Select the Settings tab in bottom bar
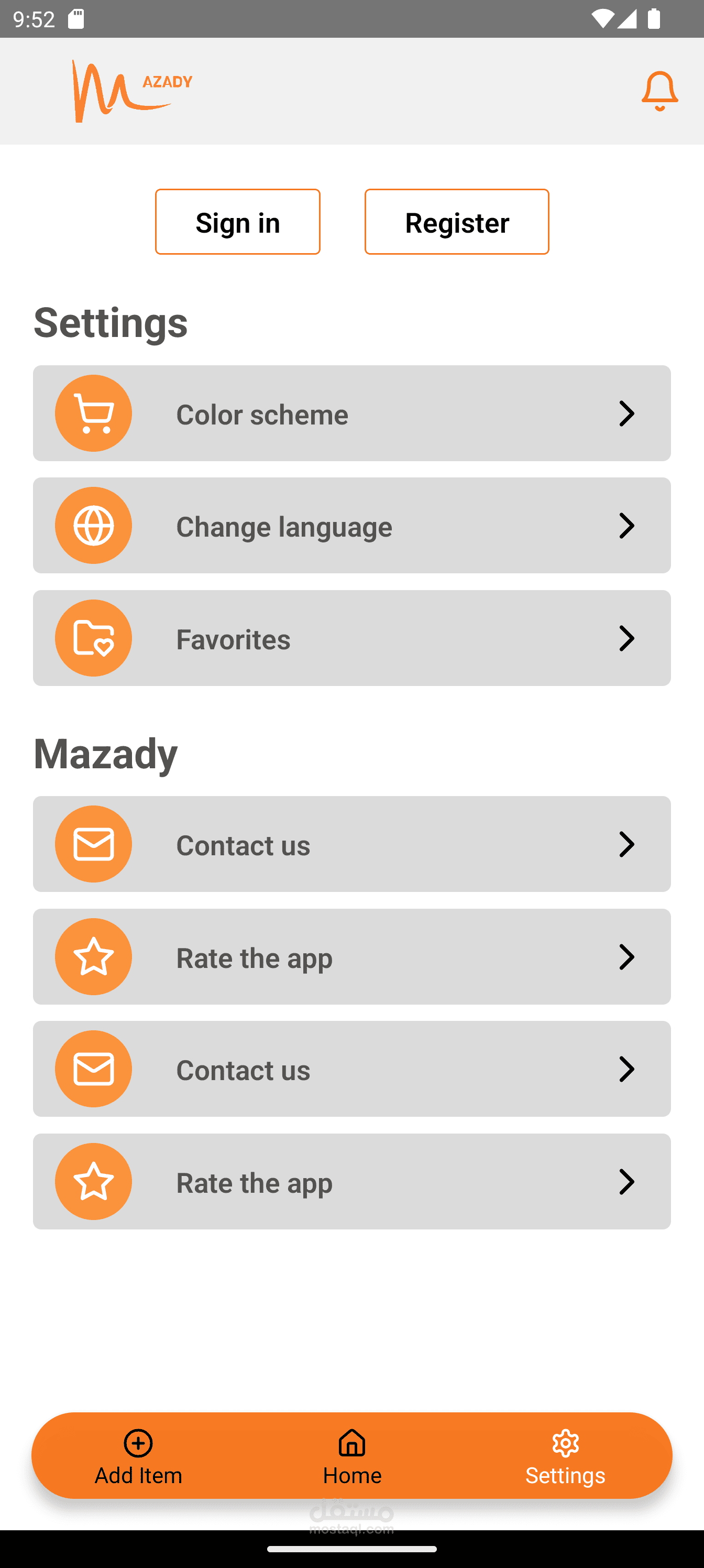Image resolution: width=704 pixels, height=1568 pixels. (x=565, y=1456)
